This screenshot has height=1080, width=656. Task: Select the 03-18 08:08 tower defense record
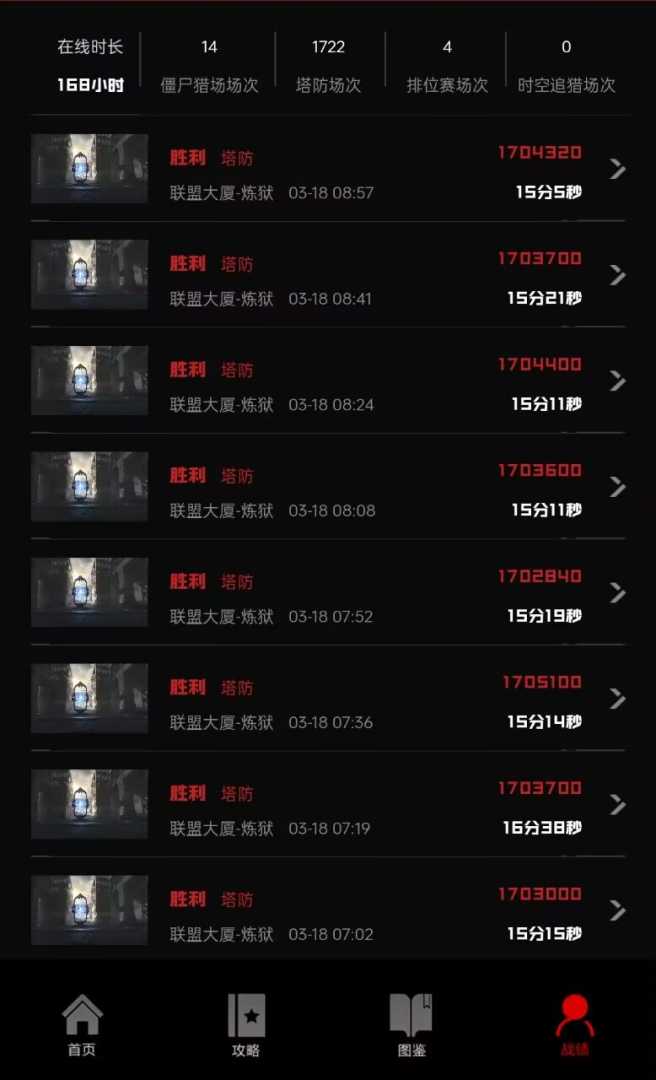(x=328, y=487)
